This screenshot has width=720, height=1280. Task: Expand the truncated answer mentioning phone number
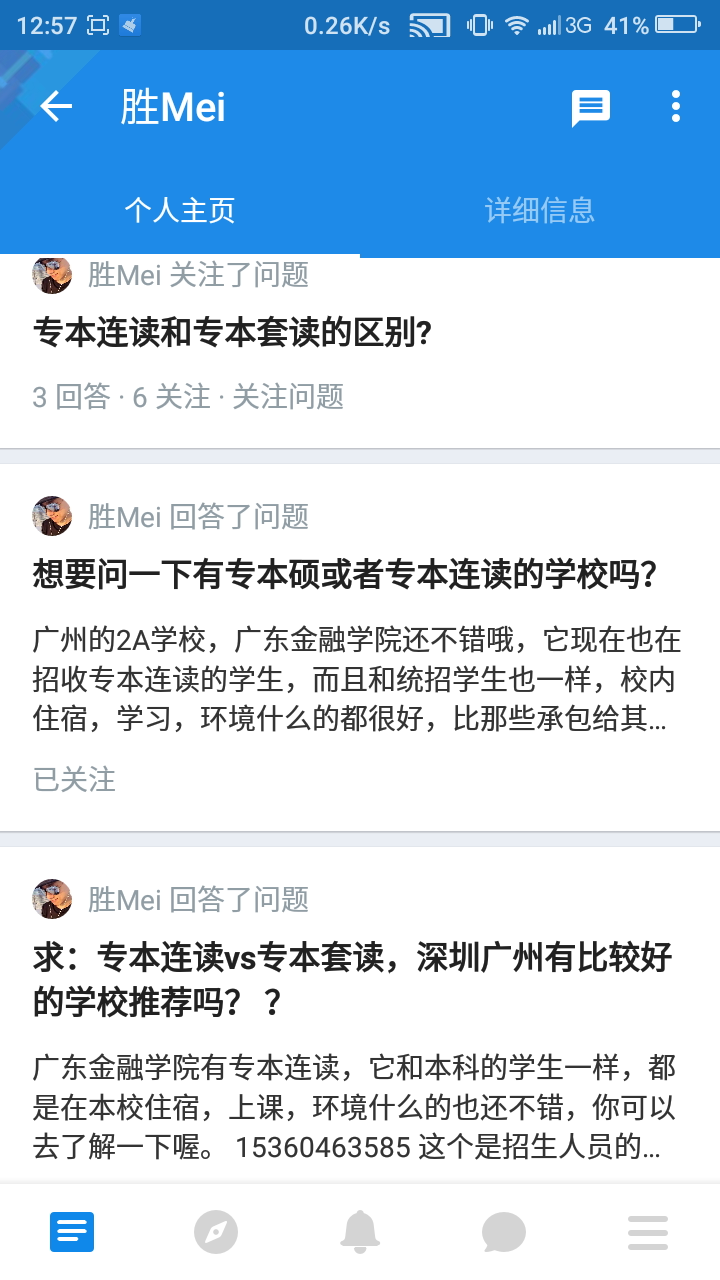coord(350,1100)
